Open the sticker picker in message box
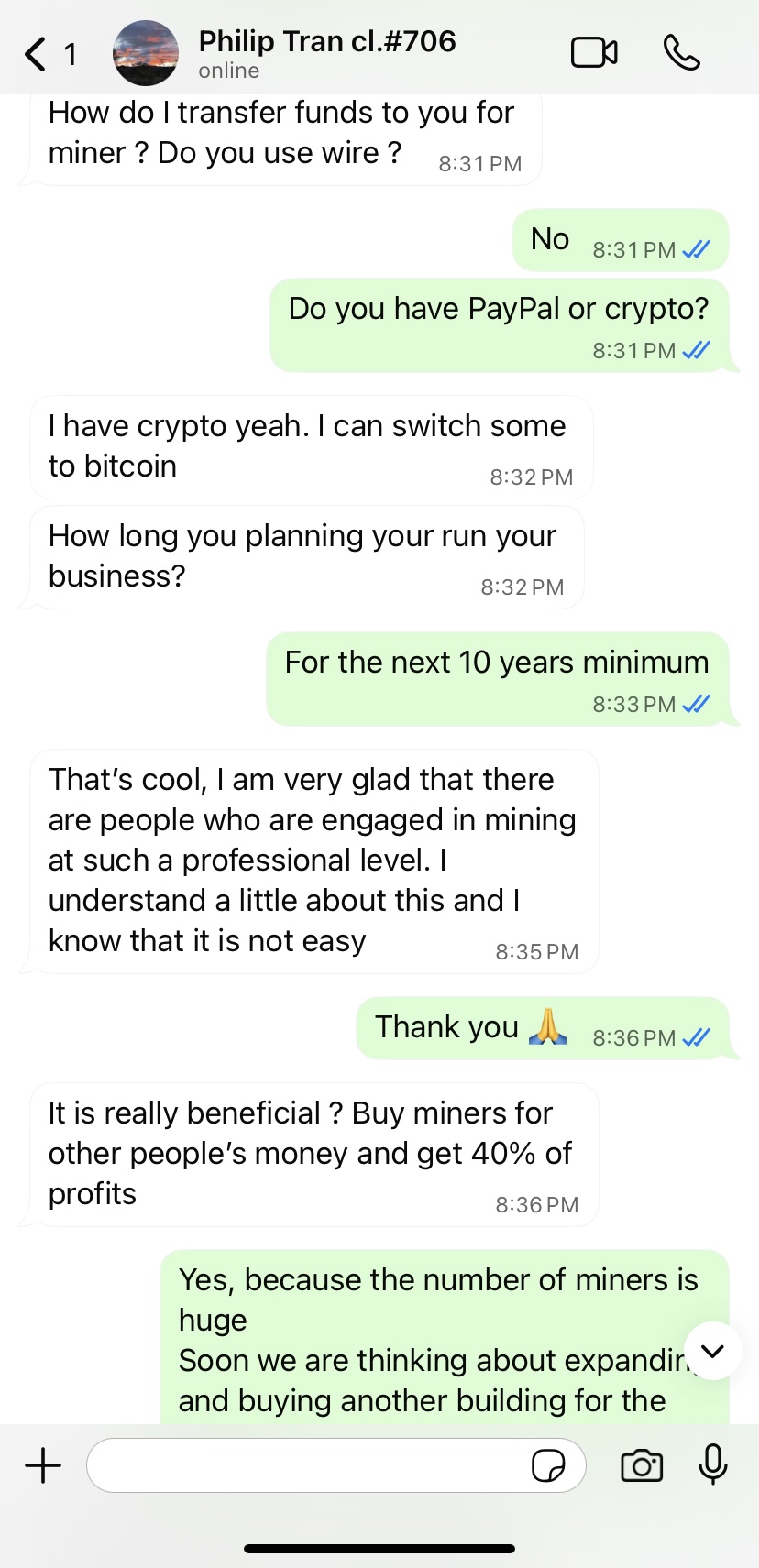 [x=548, y=1465]
